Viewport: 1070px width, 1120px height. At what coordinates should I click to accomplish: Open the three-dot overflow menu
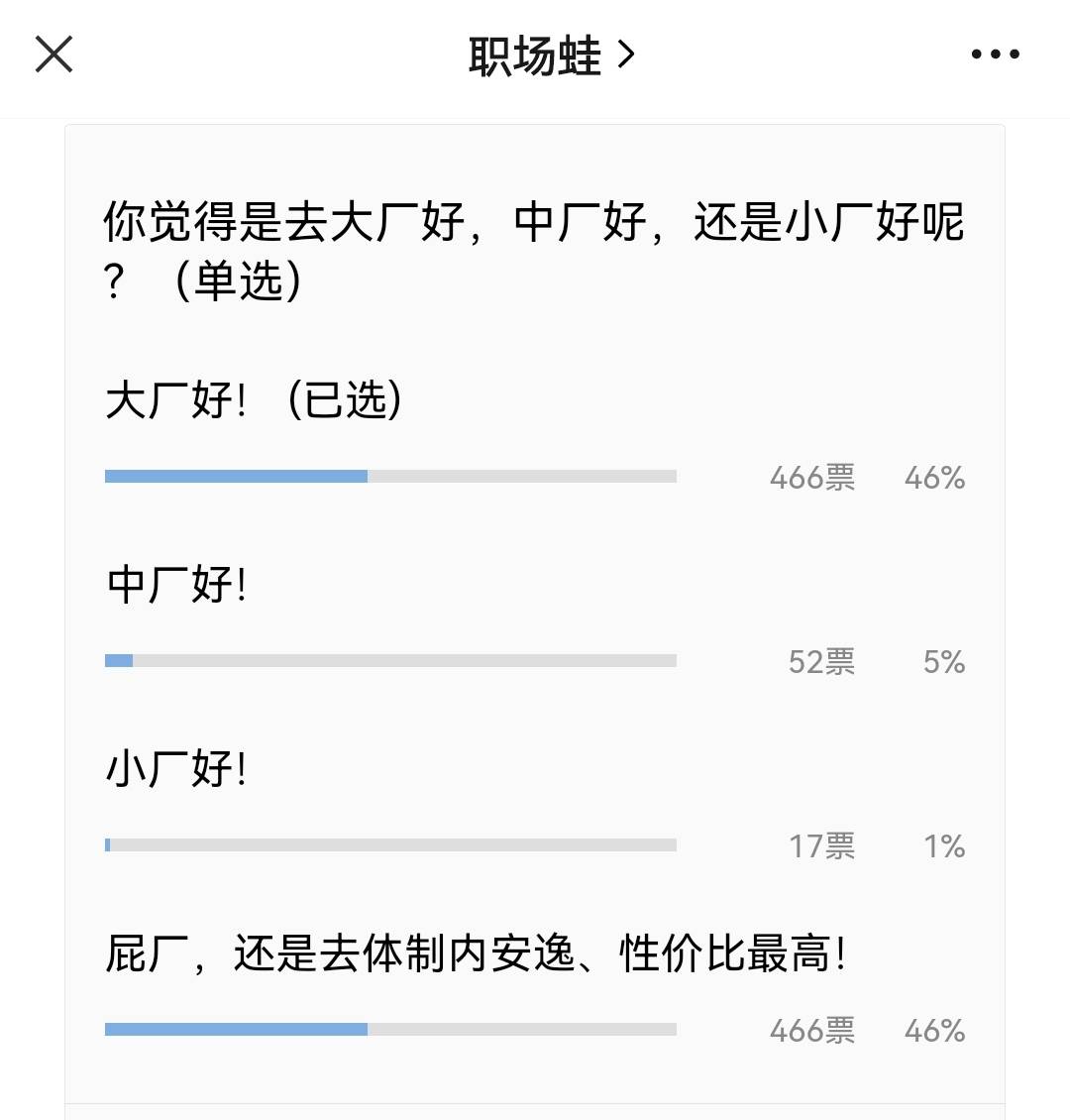click(995, 55)
